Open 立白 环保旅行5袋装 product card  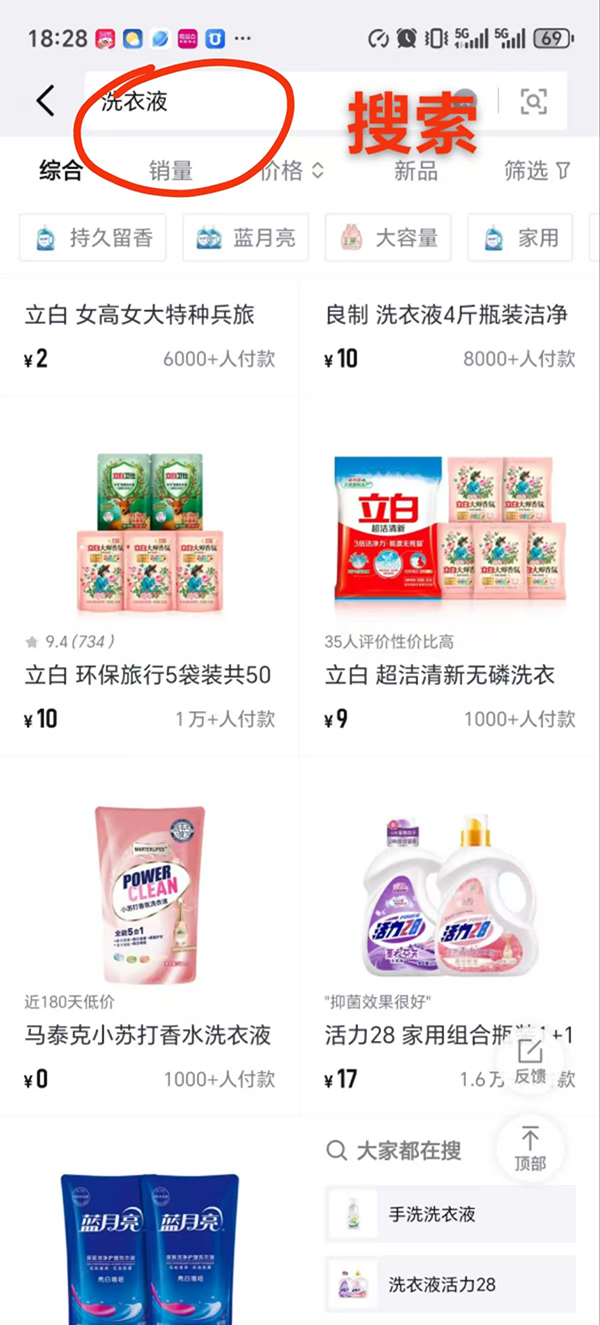(149, 580)
